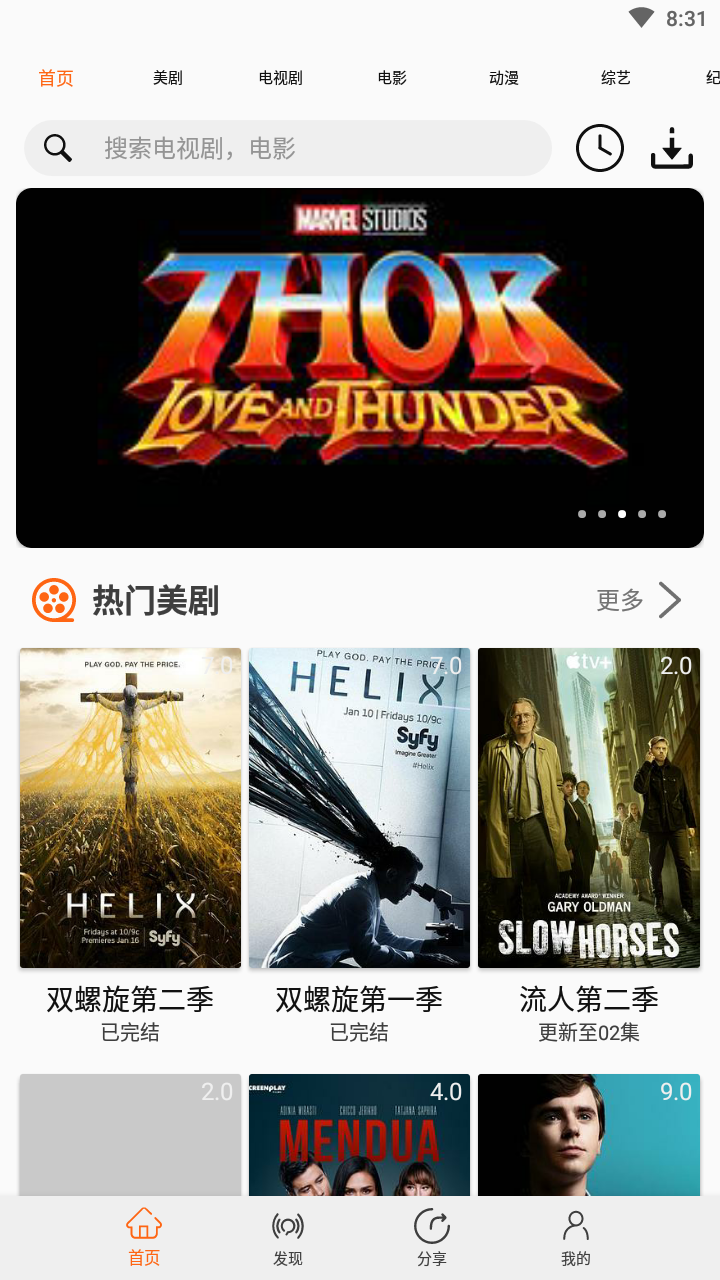Screen dimensions: 720x1280
Task: View more 热门美剧 shows
Action: tap(638, 600)
